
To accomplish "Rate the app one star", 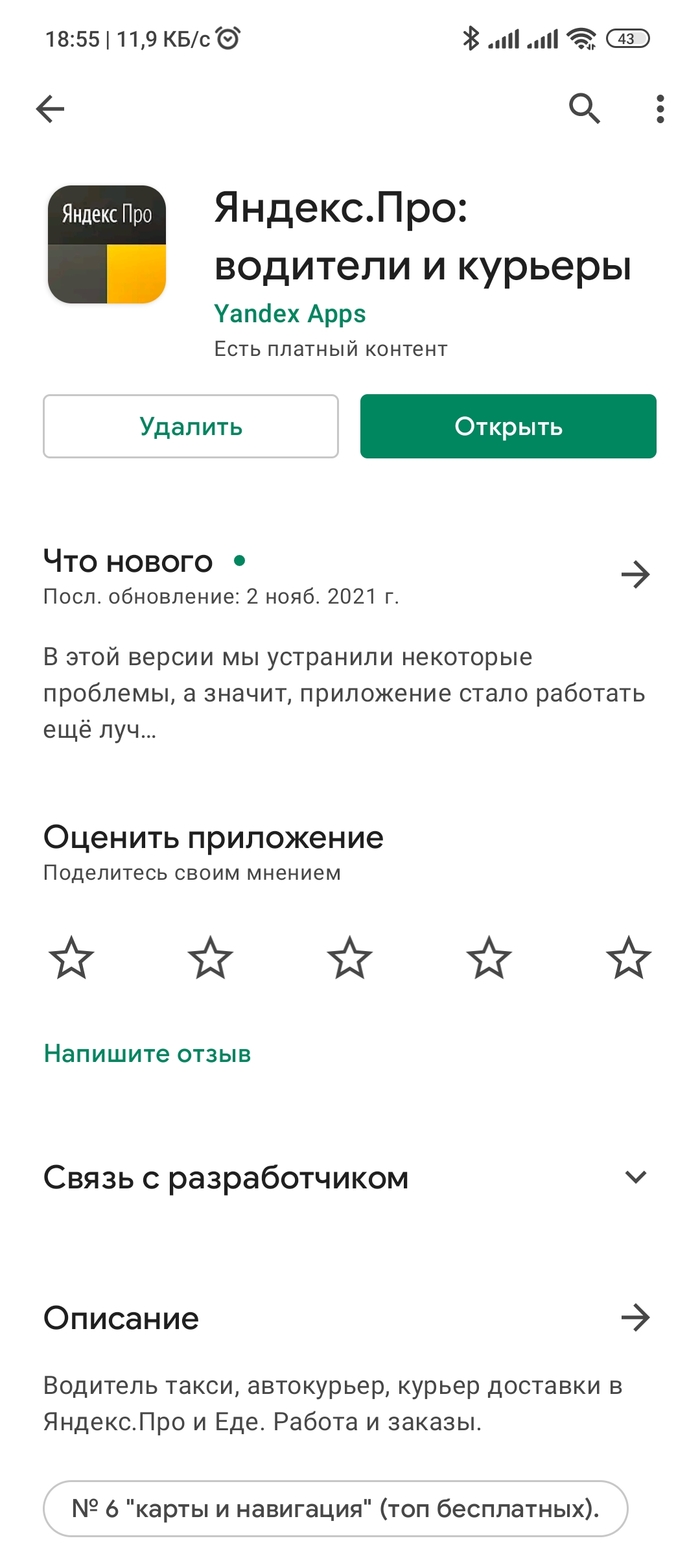I will point(71,958).
